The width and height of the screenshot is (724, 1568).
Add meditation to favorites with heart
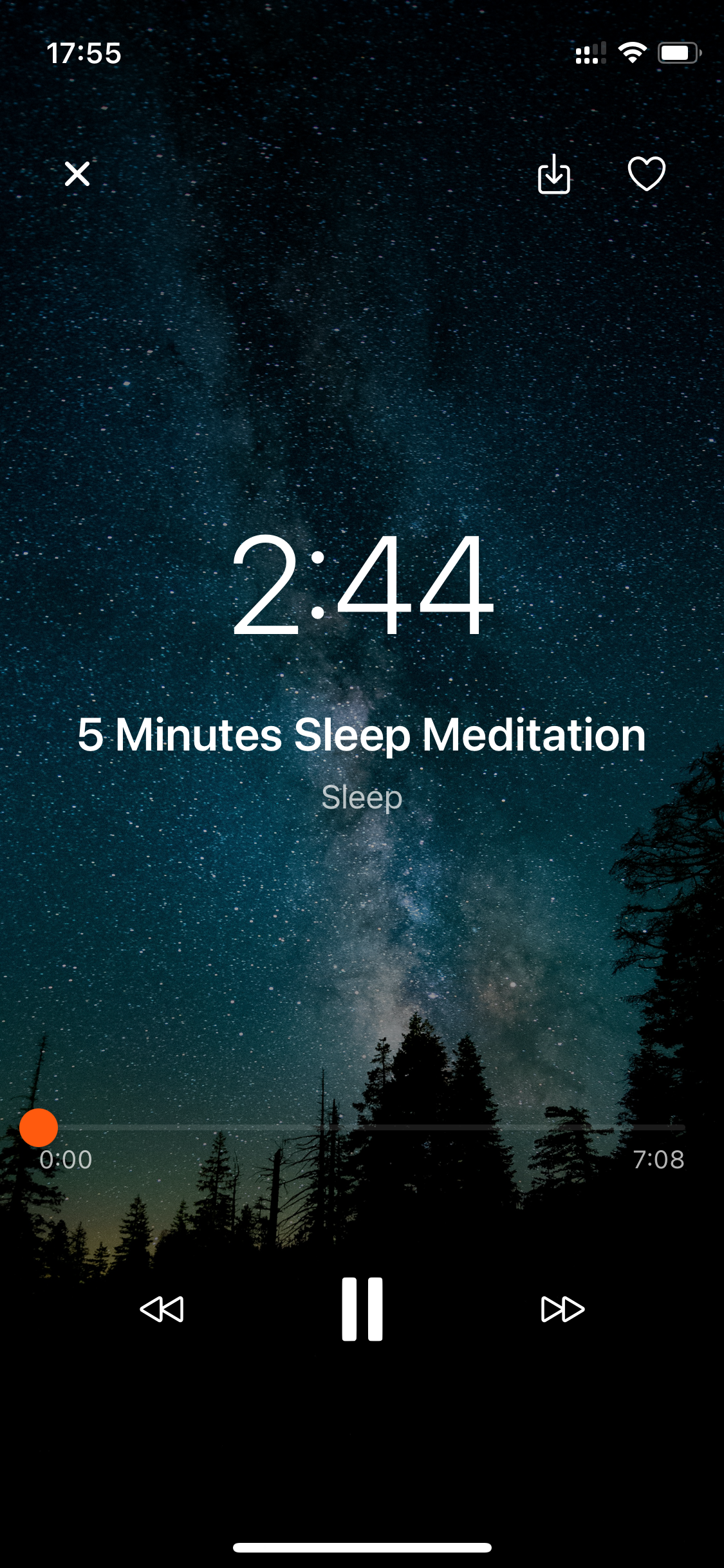point(646,174)
